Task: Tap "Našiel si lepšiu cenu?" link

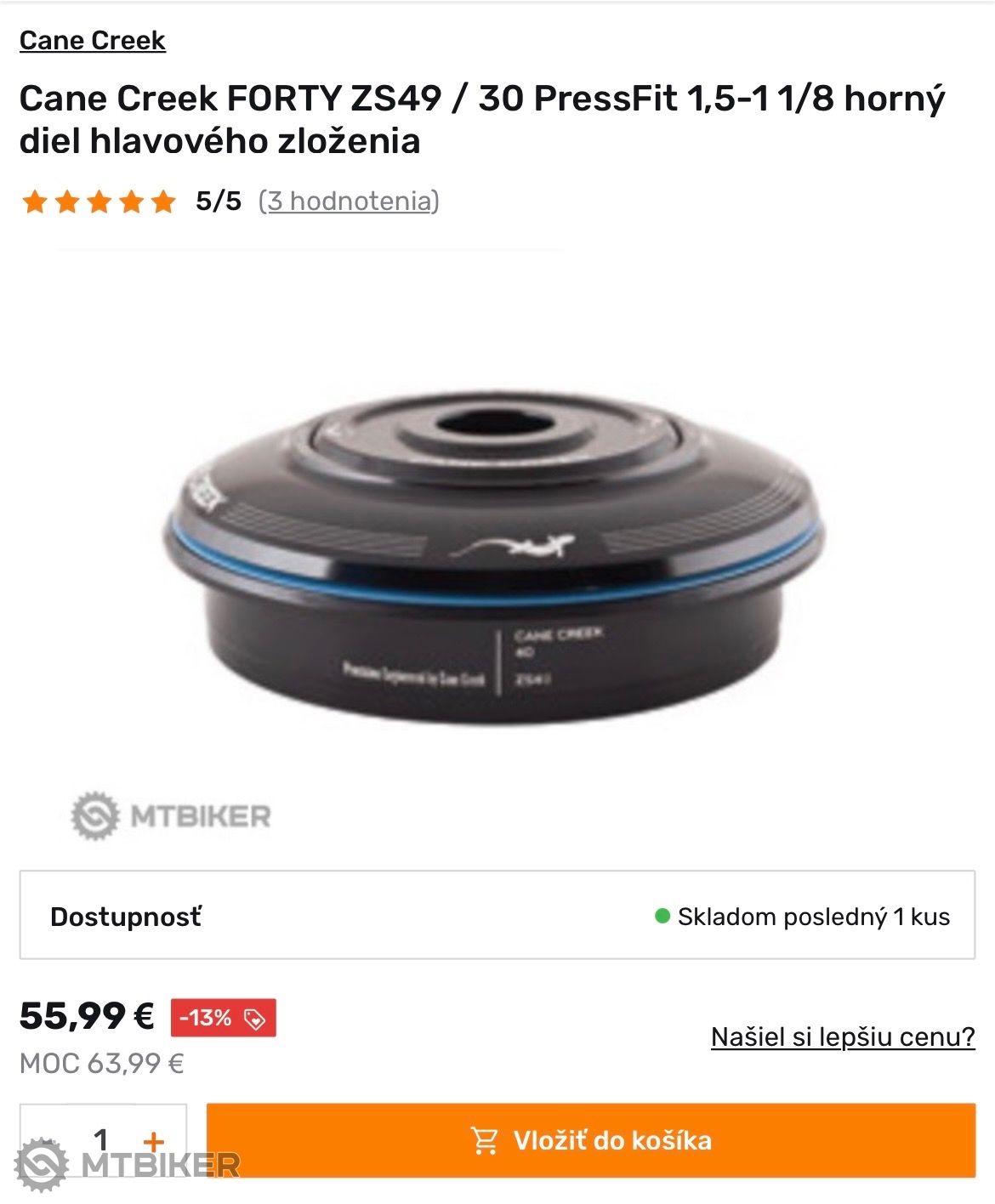Action: pos(842,1036)
